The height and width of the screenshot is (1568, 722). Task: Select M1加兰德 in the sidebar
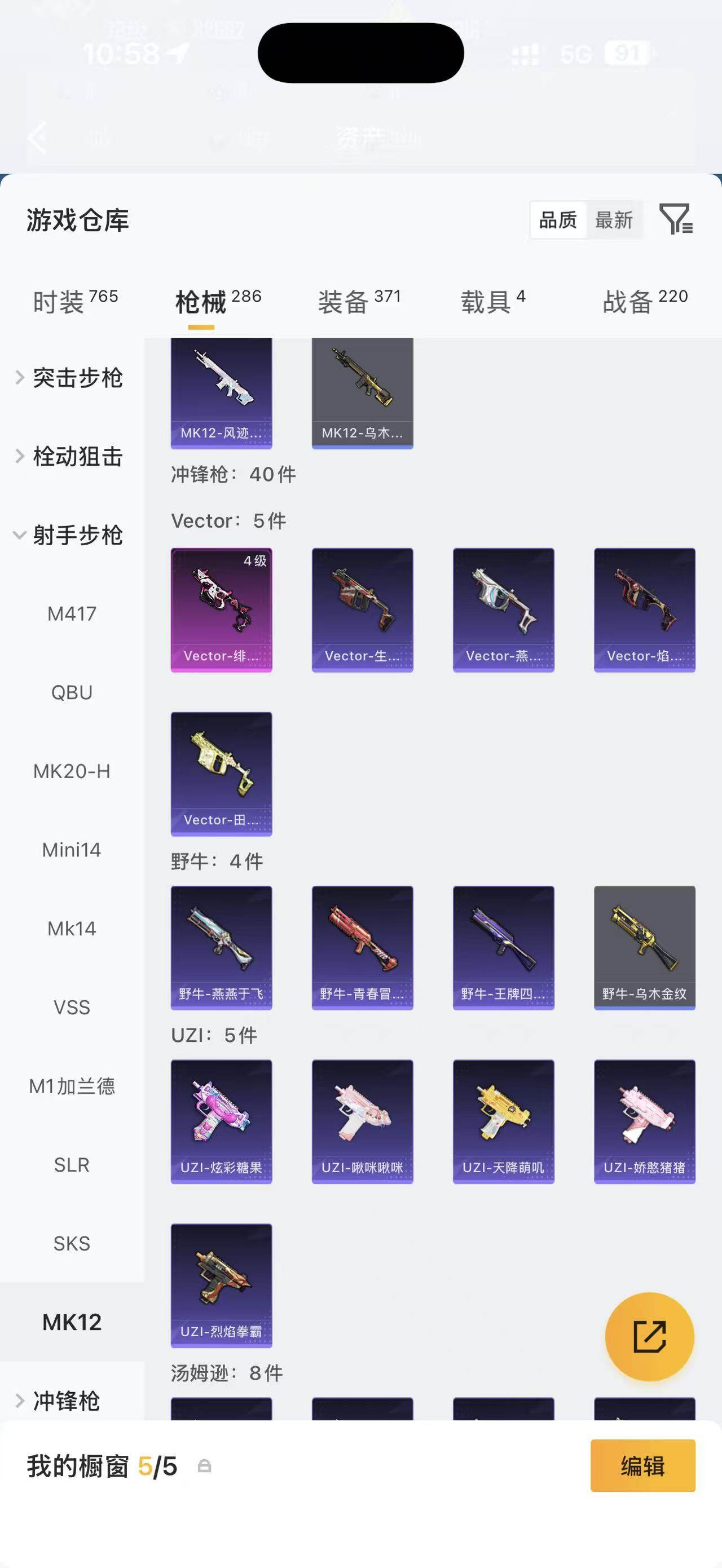(x=72, y=1086)
